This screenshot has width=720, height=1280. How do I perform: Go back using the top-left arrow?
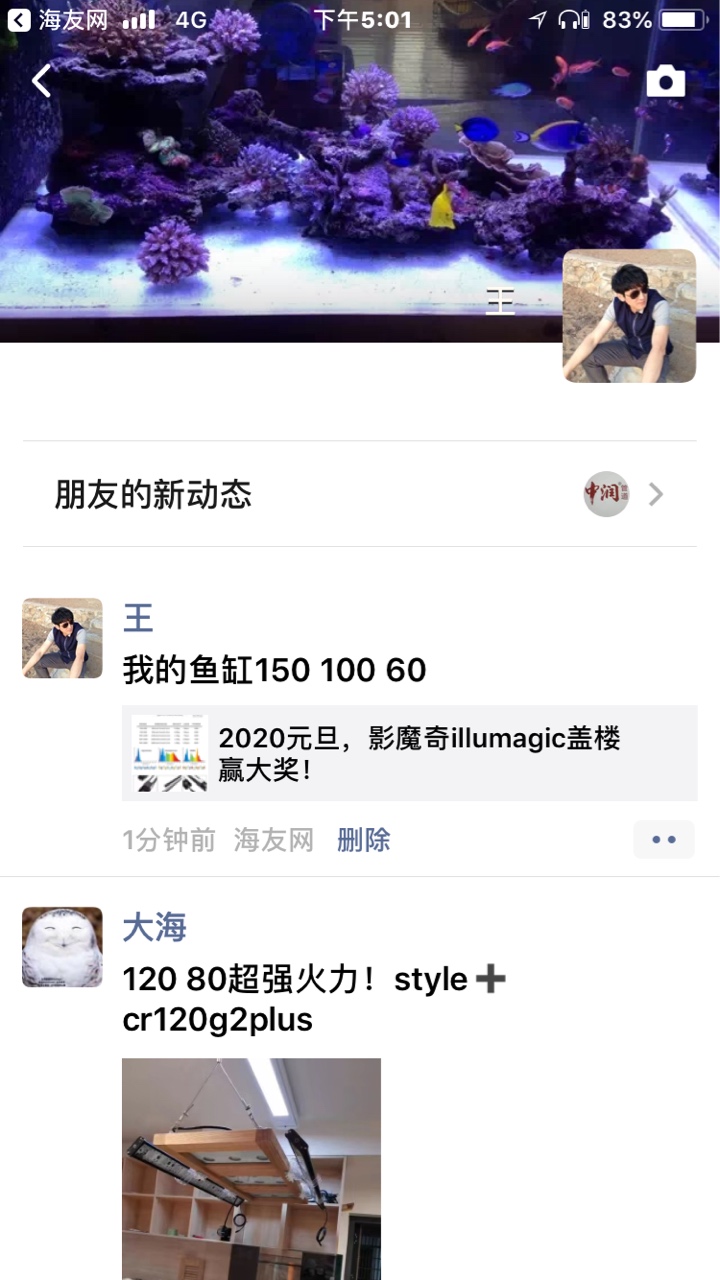click(x=41, y=81)
